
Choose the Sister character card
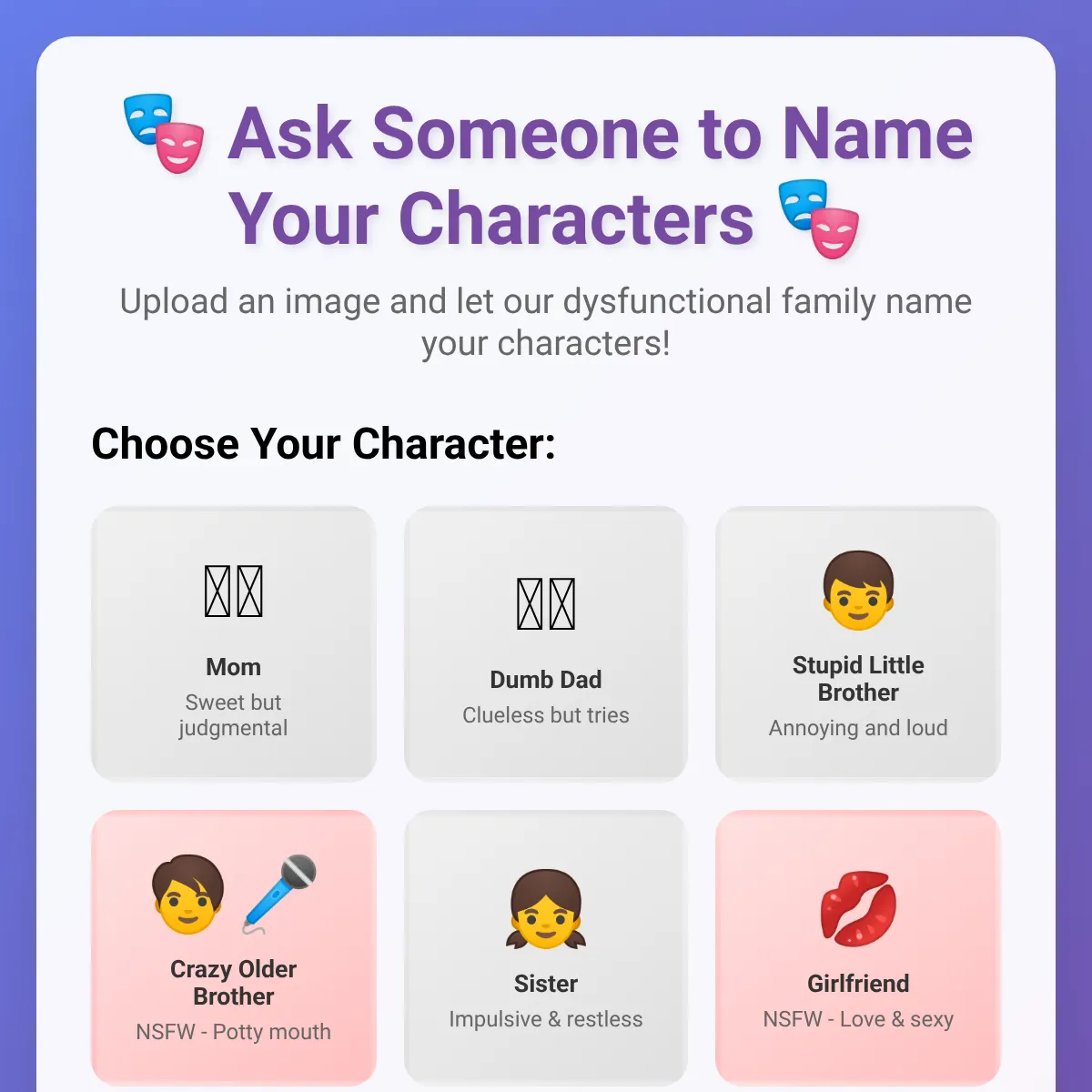pos(545,946)
